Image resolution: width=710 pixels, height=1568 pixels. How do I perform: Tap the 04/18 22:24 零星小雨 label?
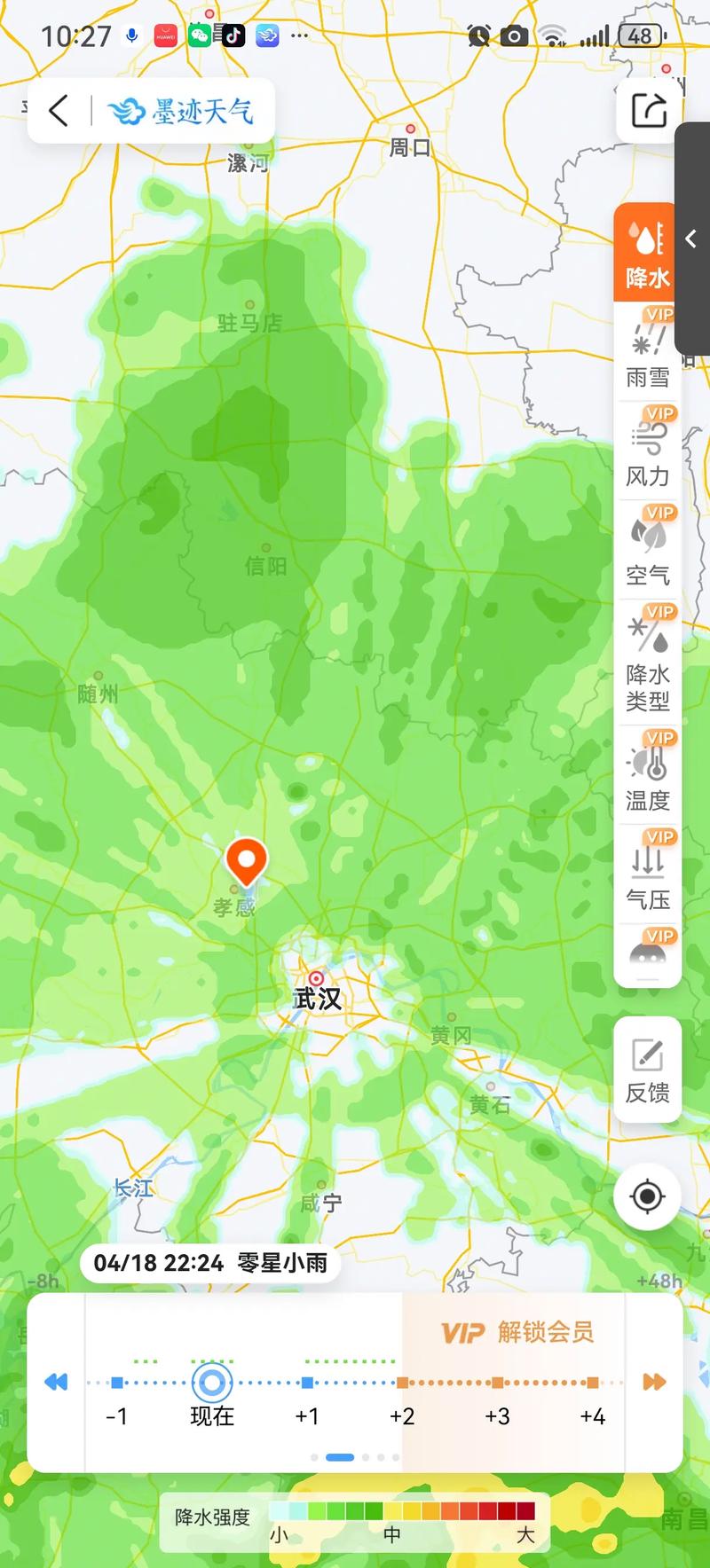pyautogui.click(x=209, y=1264)
